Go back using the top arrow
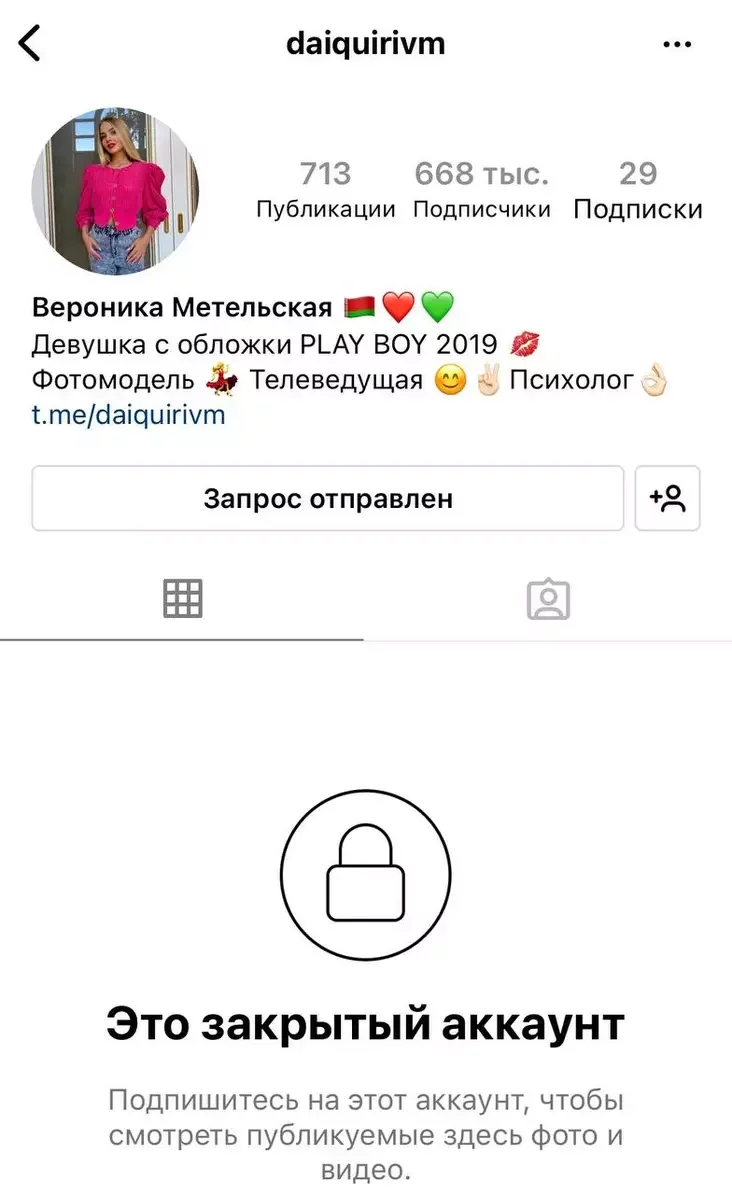This screenshot has width=732, height=1195. tap(31, 44)
